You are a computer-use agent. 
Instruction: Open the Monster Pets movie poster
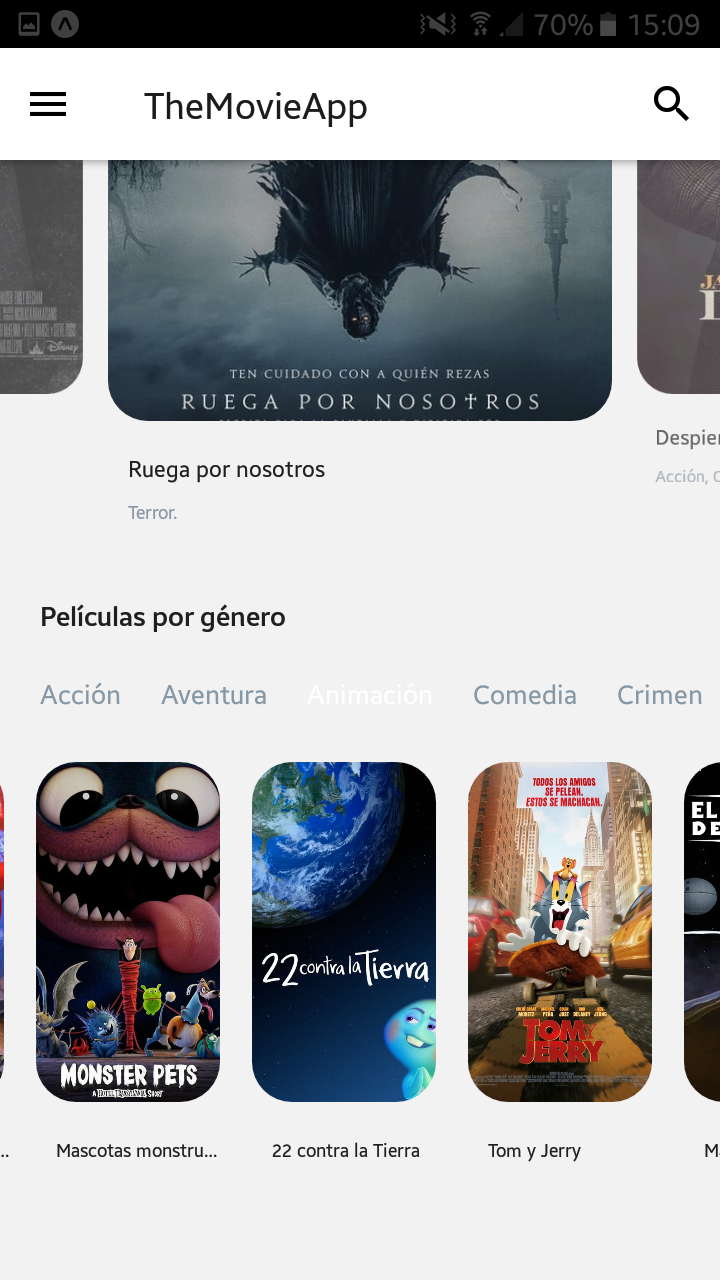tap(127, 930)
